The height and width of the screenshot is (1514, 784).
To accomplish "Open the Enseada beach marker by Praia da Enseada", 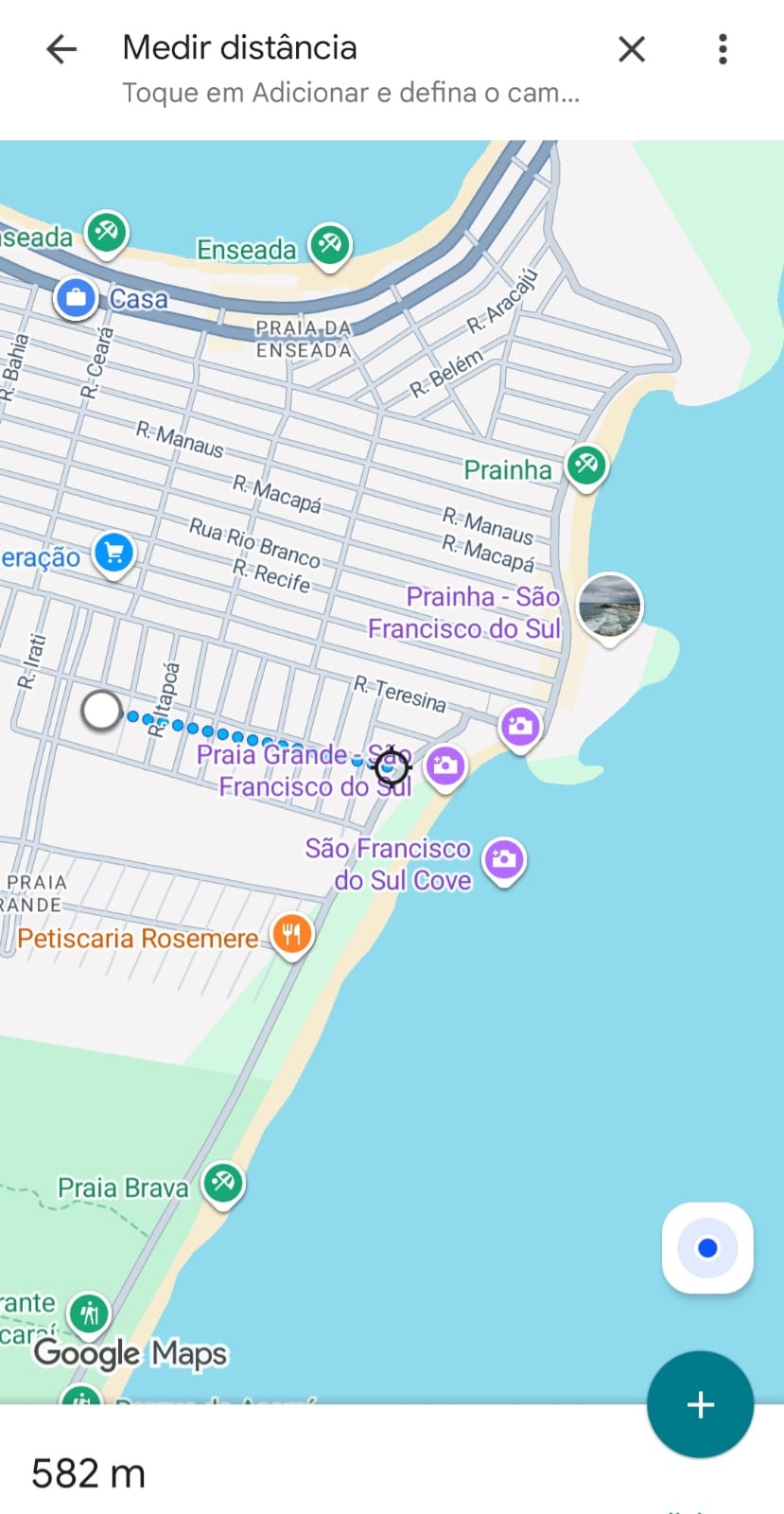I will [330, 245].
